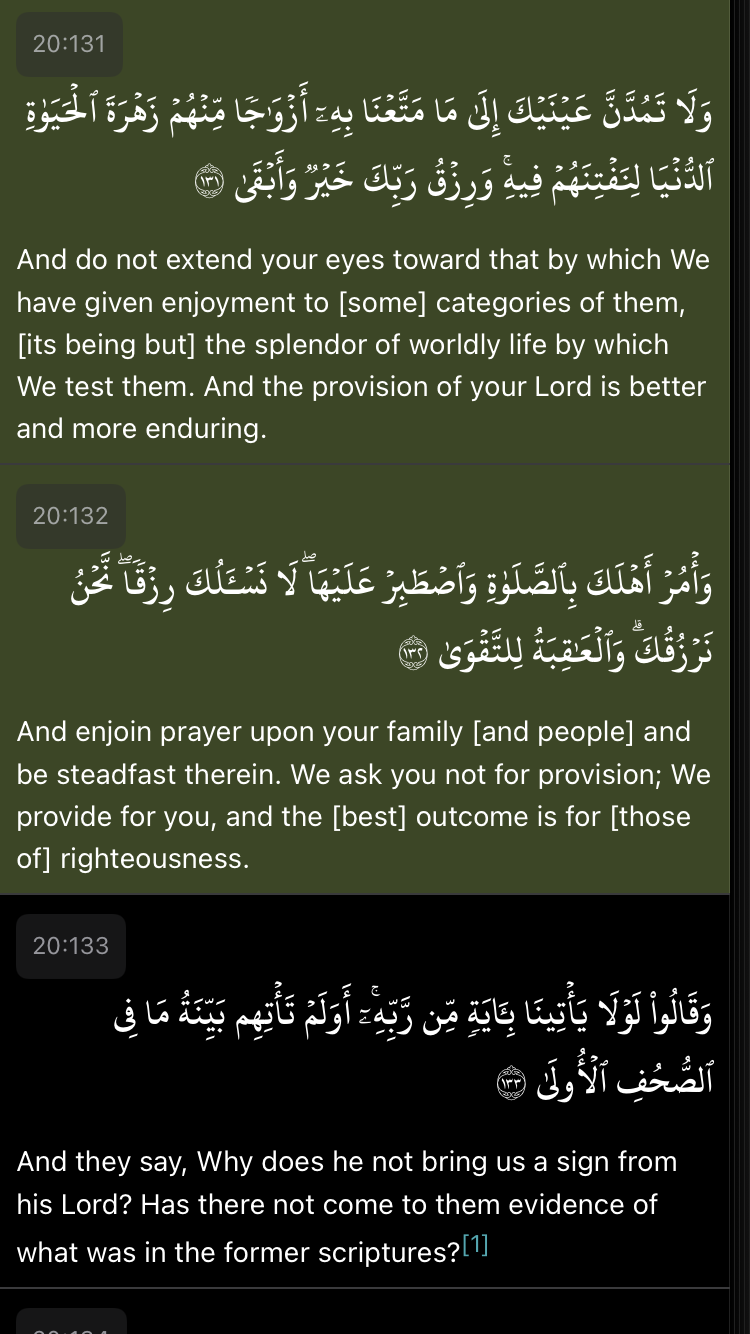The height and width of the screenshot is (1334, 750).
Task: Open footnote [1] on verse 20:133
Action: [x=475, y=1245]
